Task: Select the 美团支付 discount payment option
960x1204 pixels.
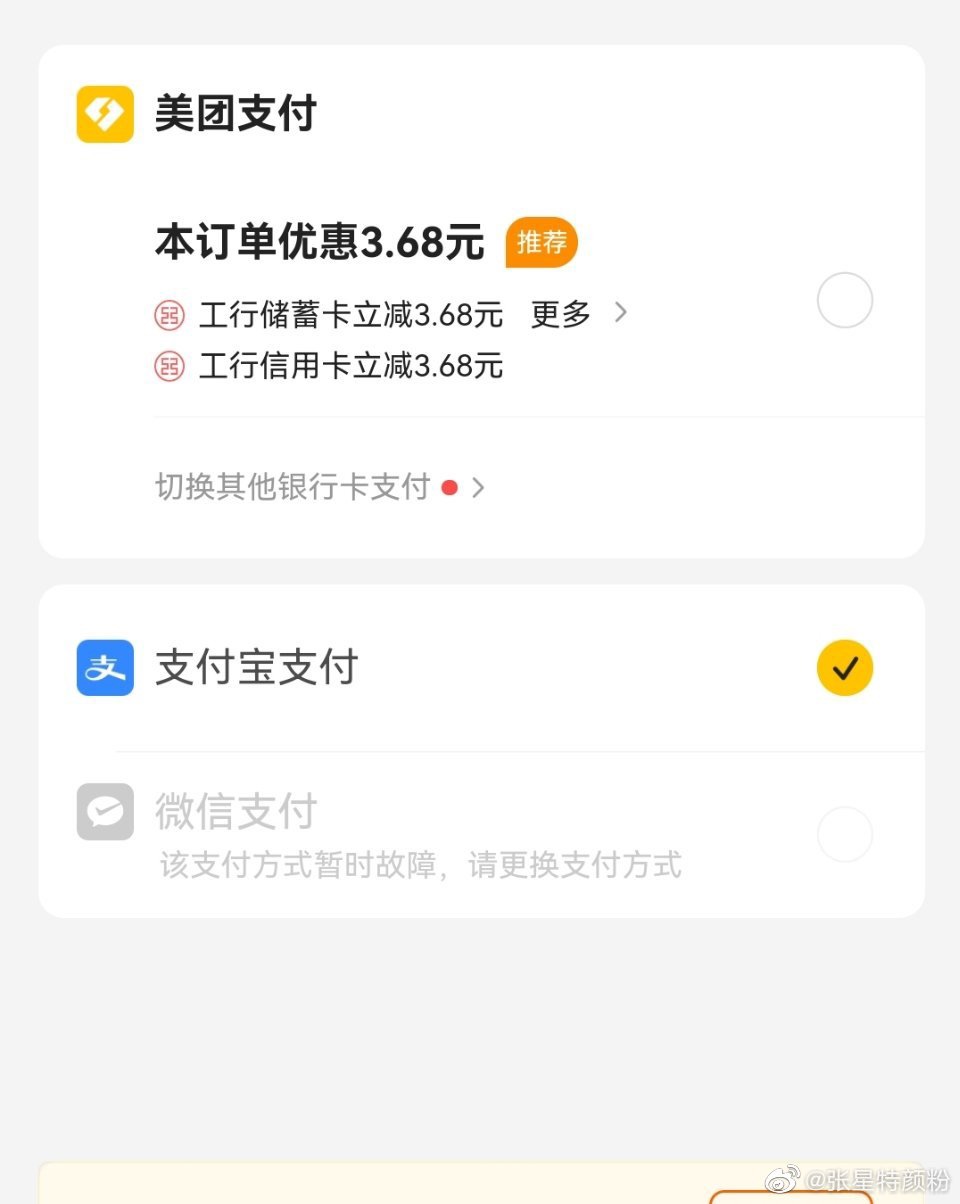Action: point(844,301)
